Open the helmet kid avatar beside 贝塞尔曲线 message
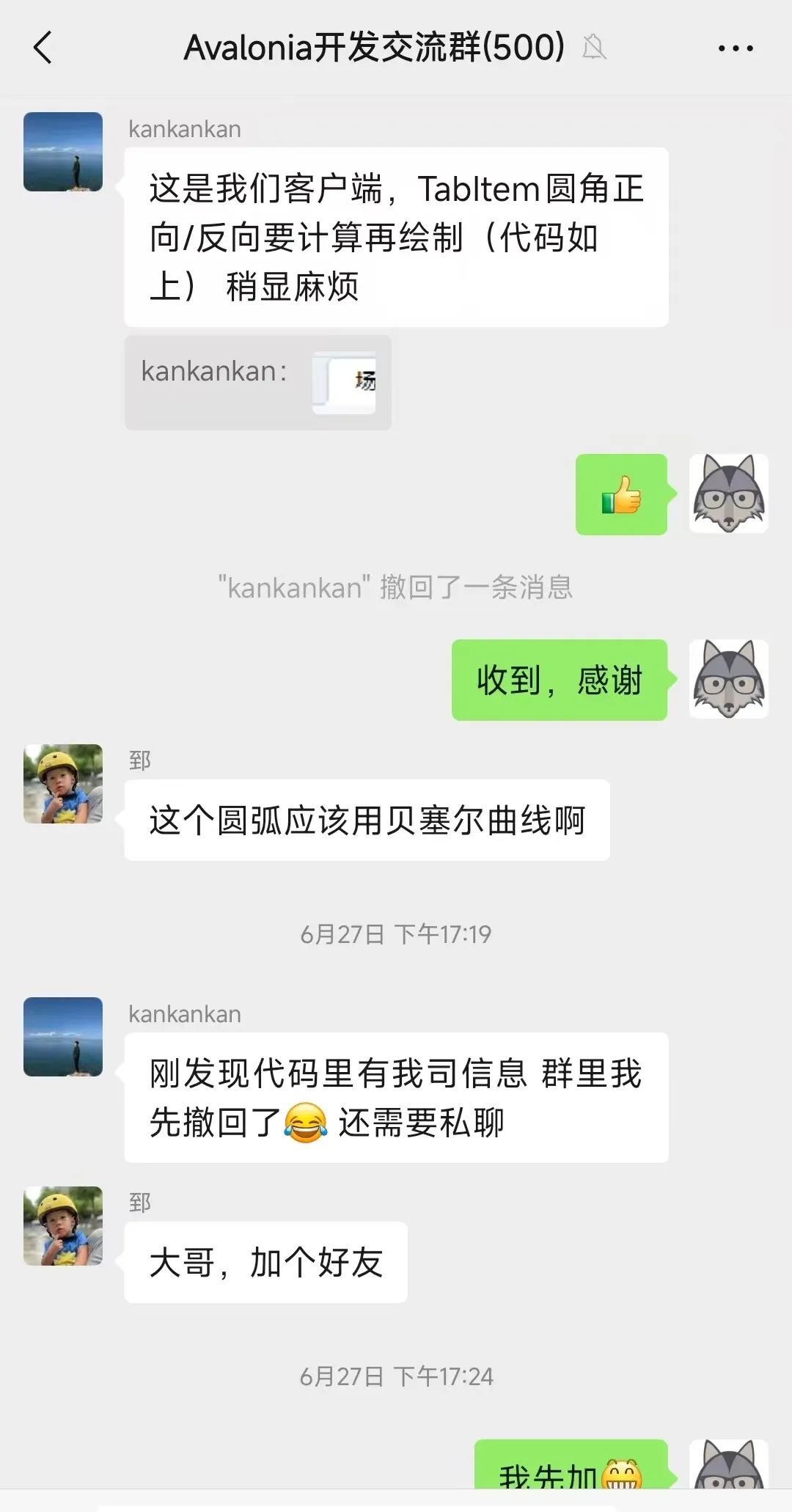This screenshot has width=792, height=1512. point(63,784)
